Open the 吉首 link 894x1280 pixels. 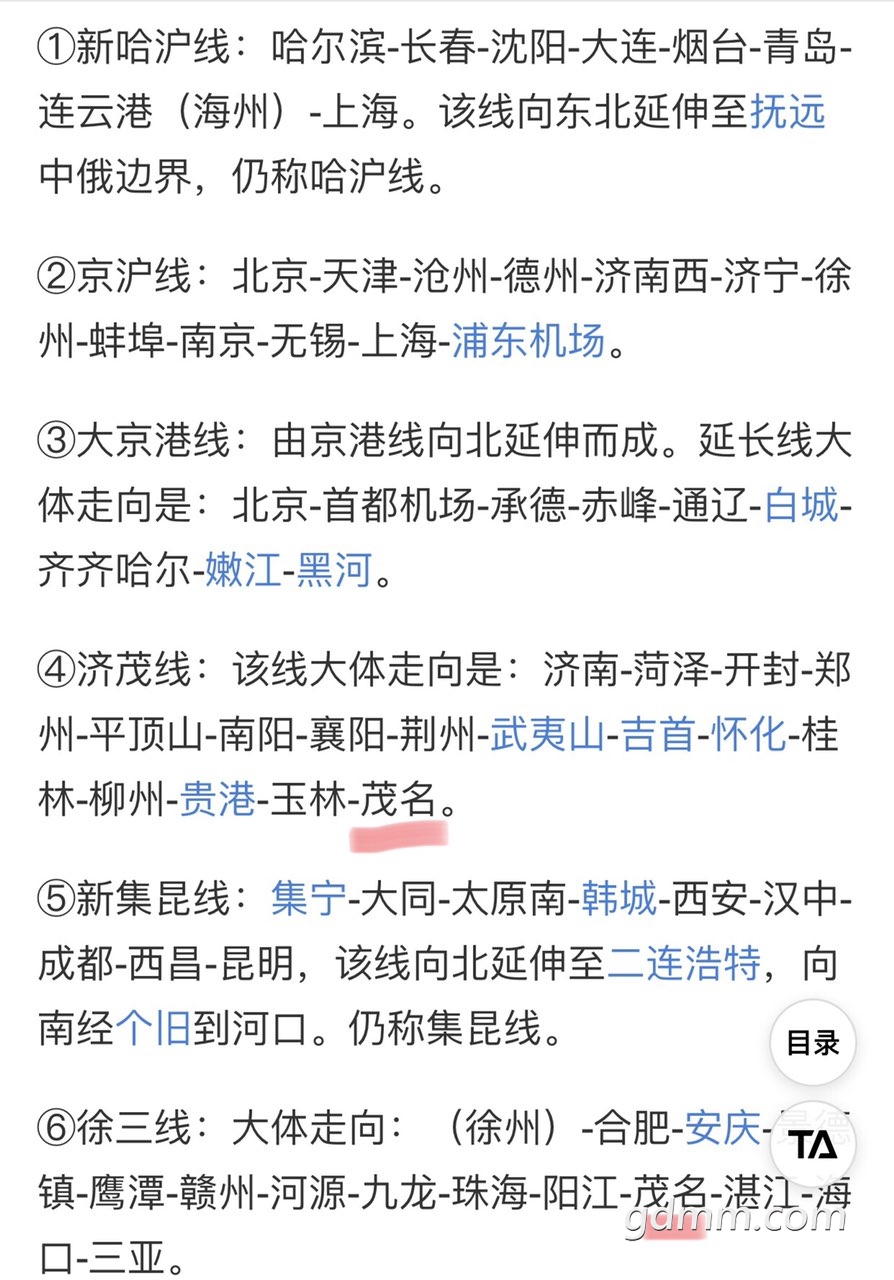tap(658, 737)
